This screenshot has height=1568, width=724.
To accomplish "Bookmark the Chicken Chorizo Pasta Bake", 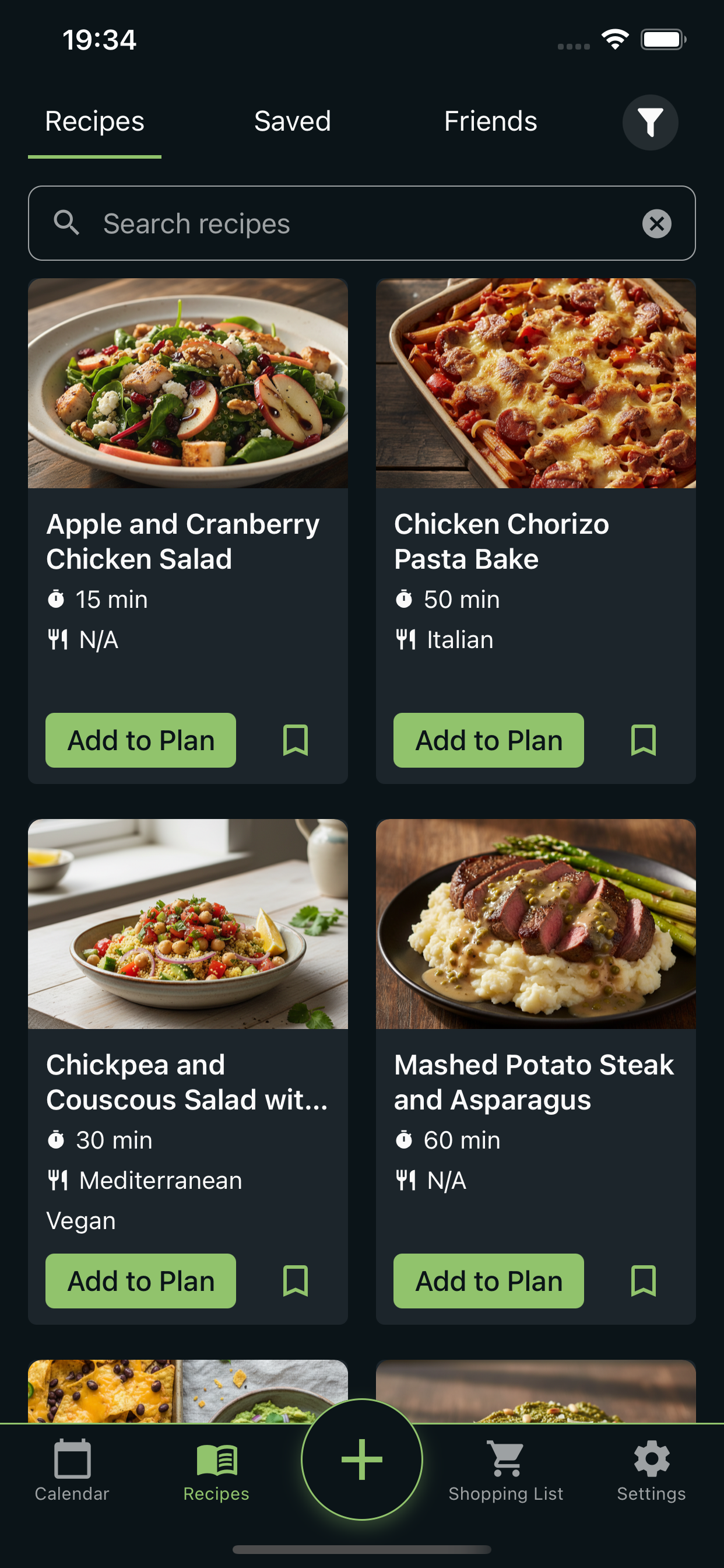I will pyautogui.click(x=643, y=740).
